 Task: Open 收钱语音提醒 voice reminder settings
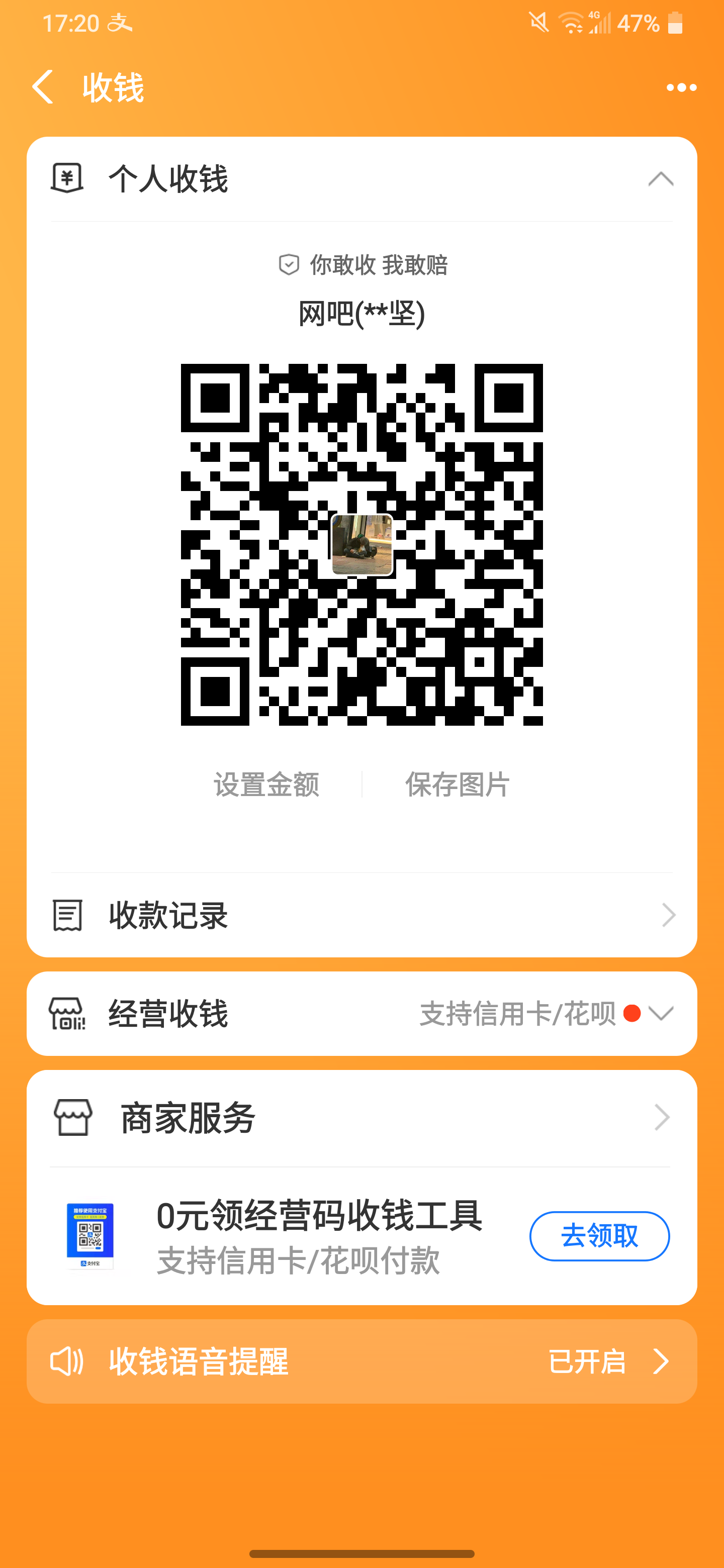(361, 1361)
